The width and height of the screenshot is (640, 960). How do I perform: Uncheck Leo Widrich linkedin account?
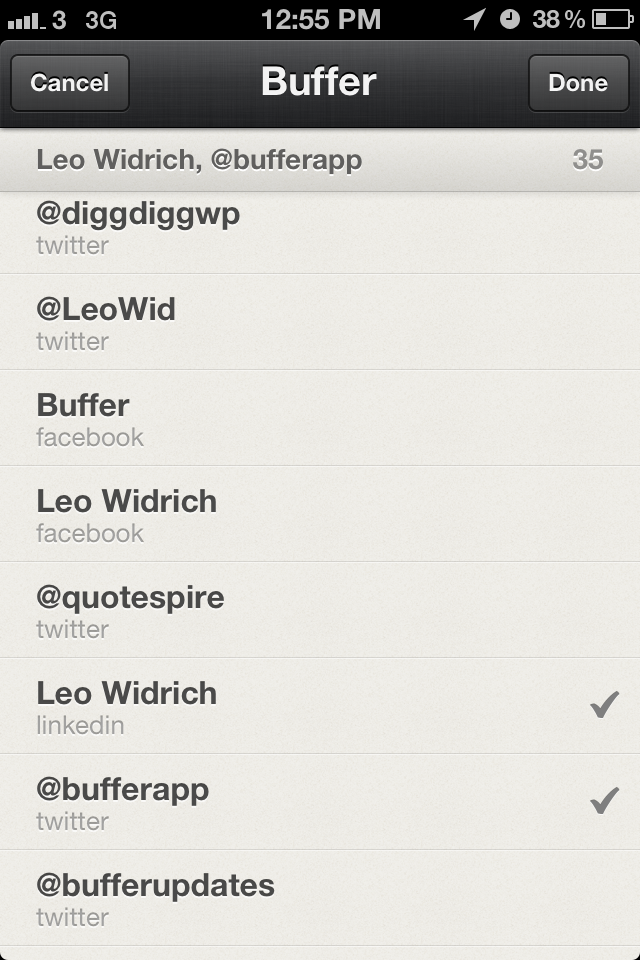(320, 707)
